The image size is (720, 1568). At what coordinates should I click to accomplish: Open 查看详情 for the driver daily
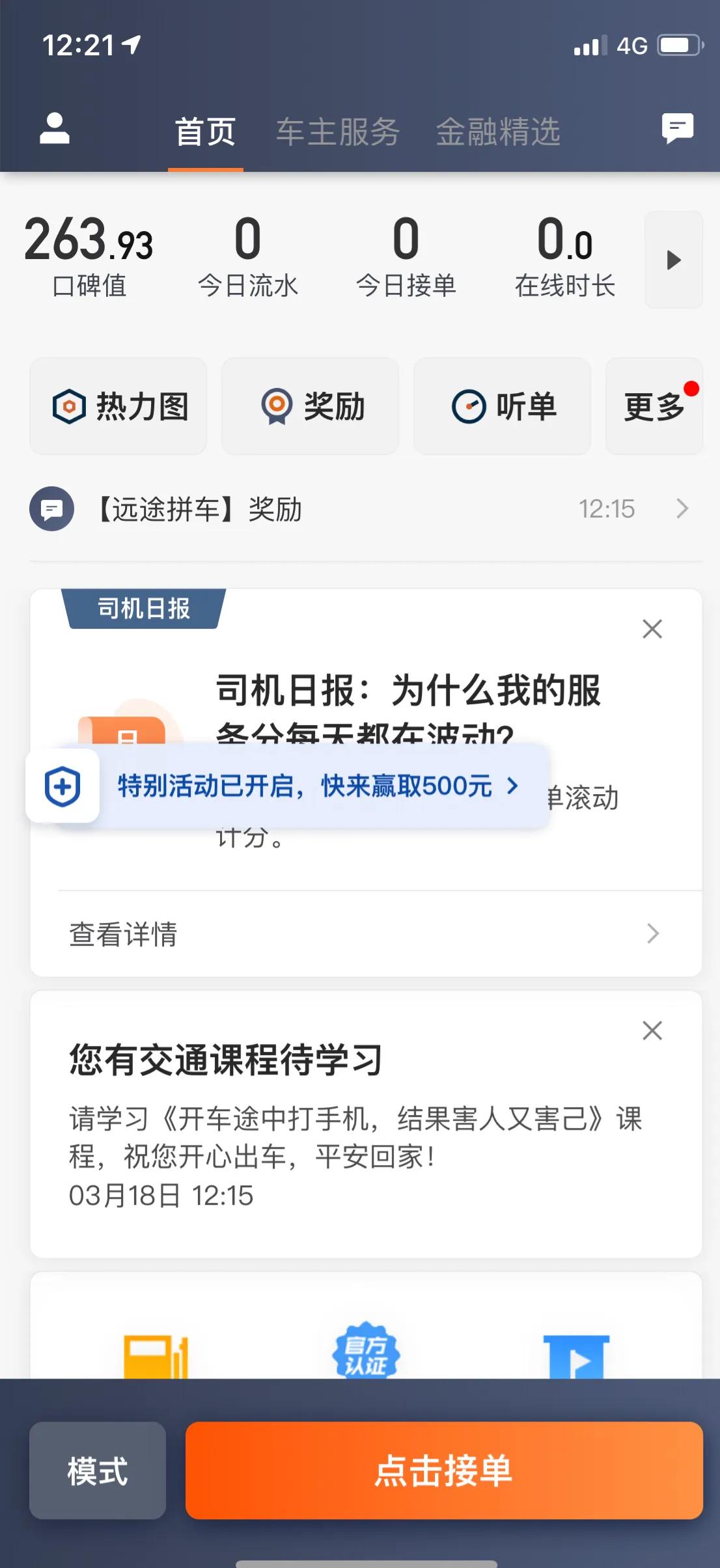coord(365,933)
